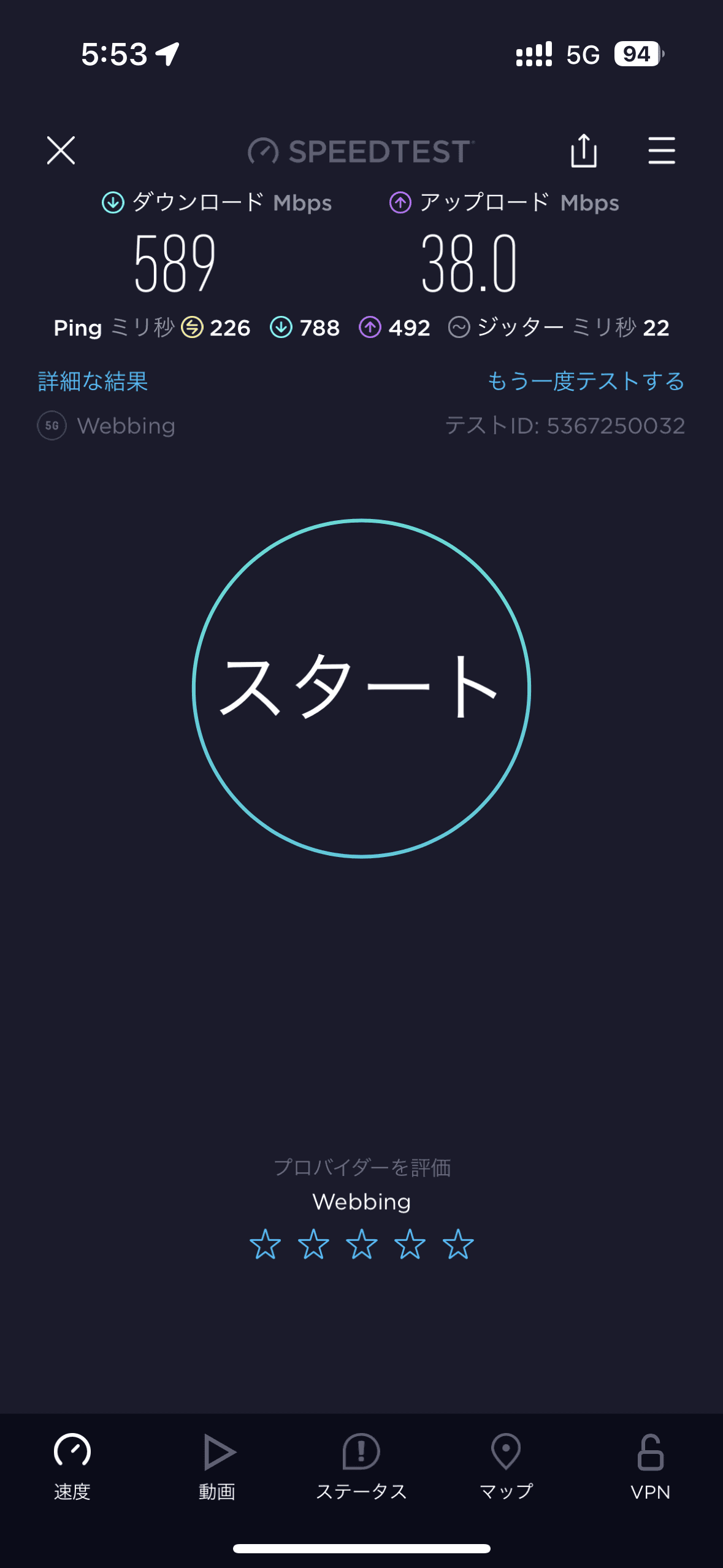
Task: Give Webbing a five star rating
Action: tap(456, 1244)
